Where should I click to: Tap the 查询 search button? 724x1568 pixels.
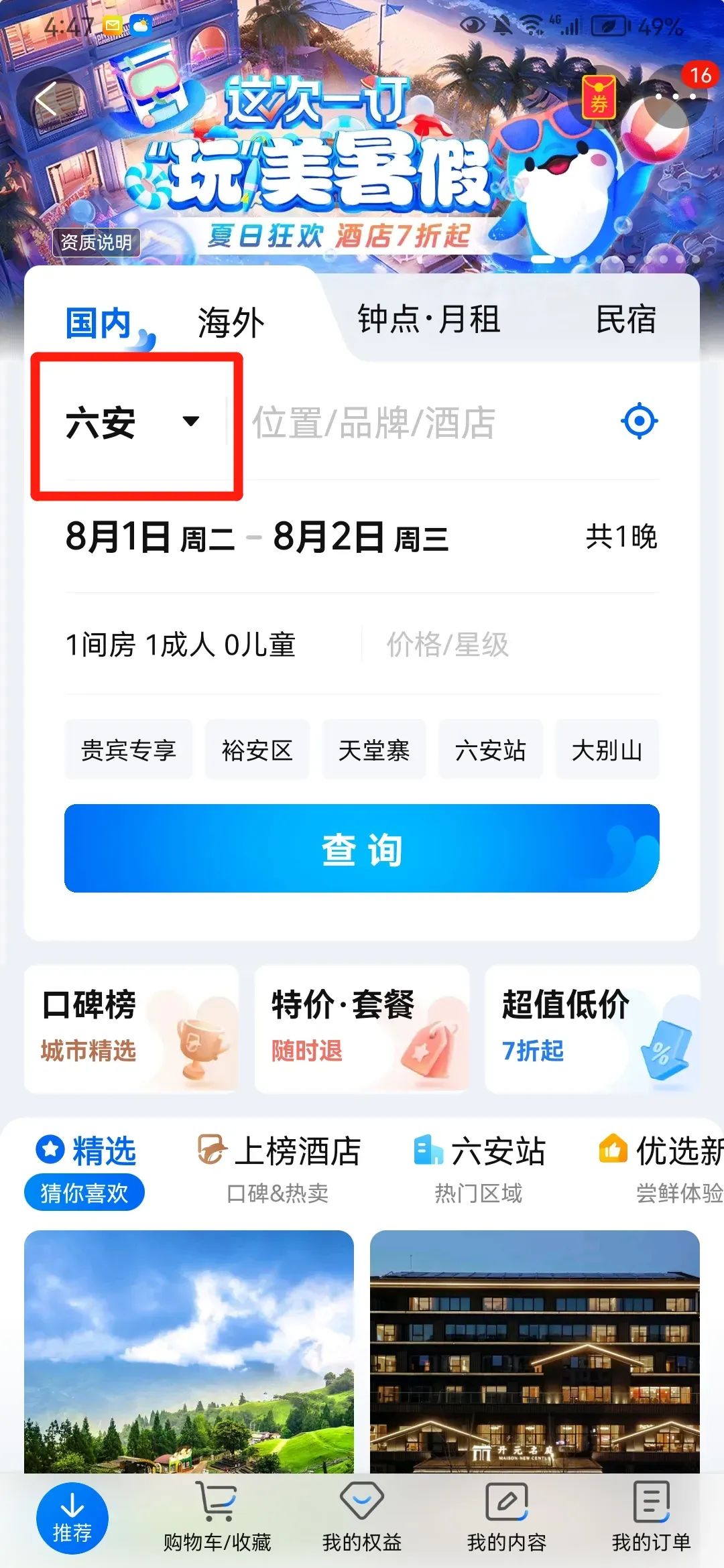362,849
